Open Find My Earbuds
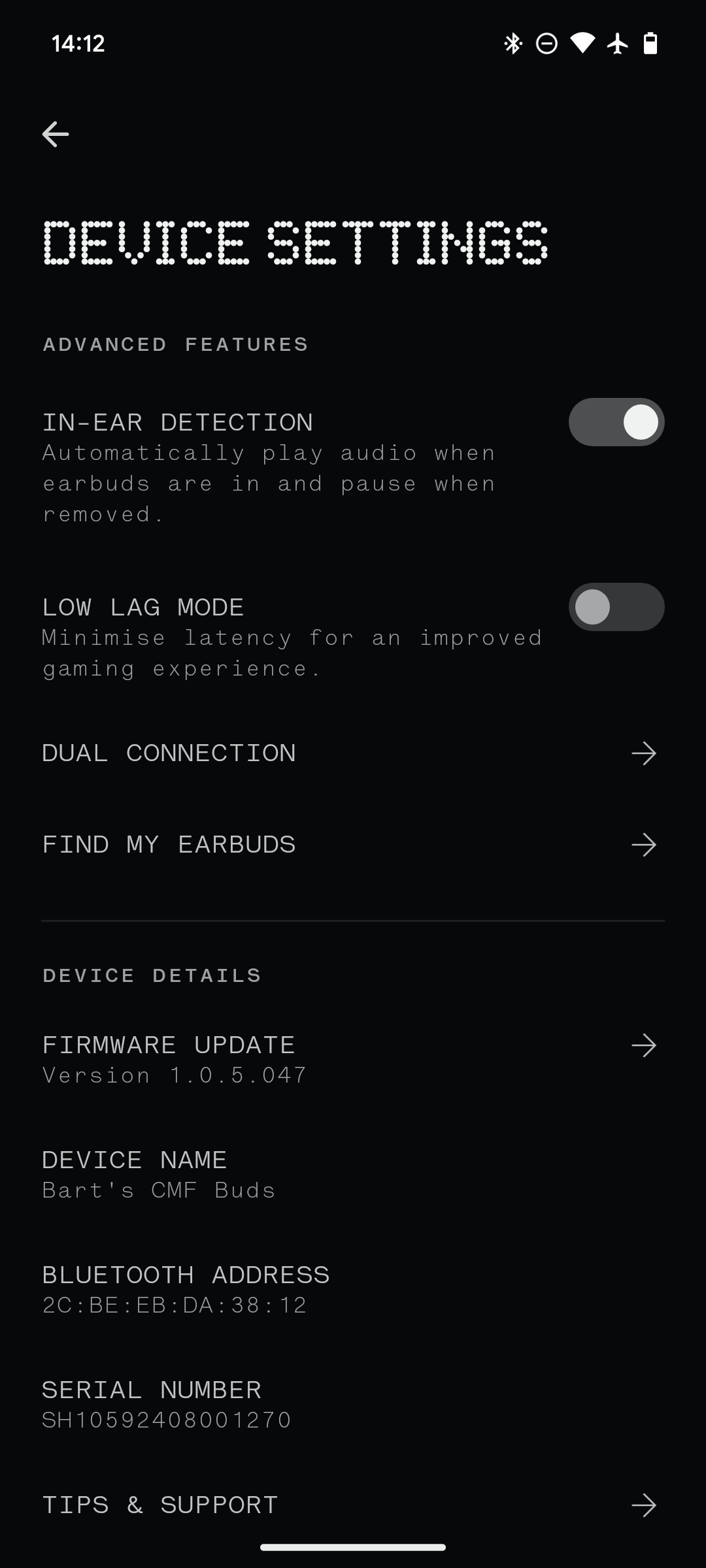 tap(353, 845)
